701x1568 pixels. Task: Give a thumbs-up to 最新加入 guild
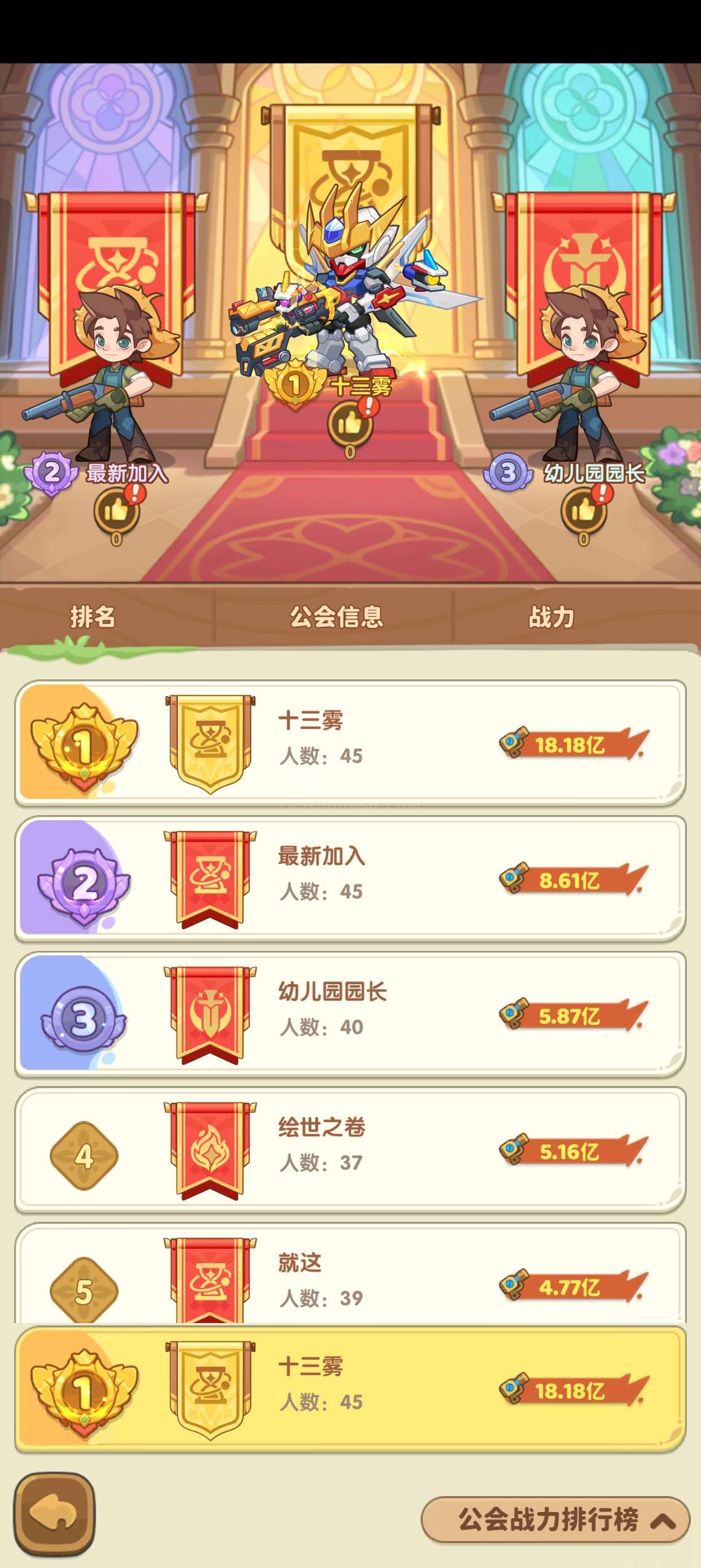(116, 510)
